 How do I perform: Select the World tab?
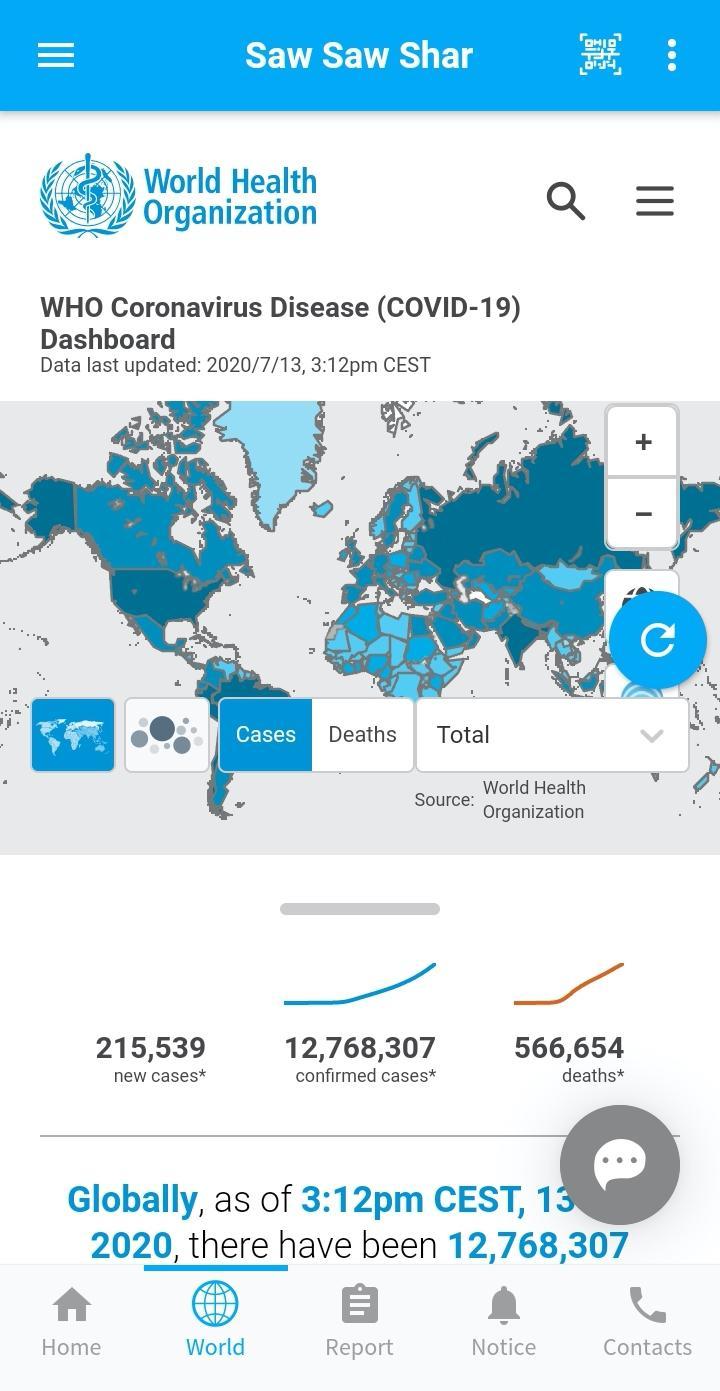pyautogui.click(x=215, y=1323)
